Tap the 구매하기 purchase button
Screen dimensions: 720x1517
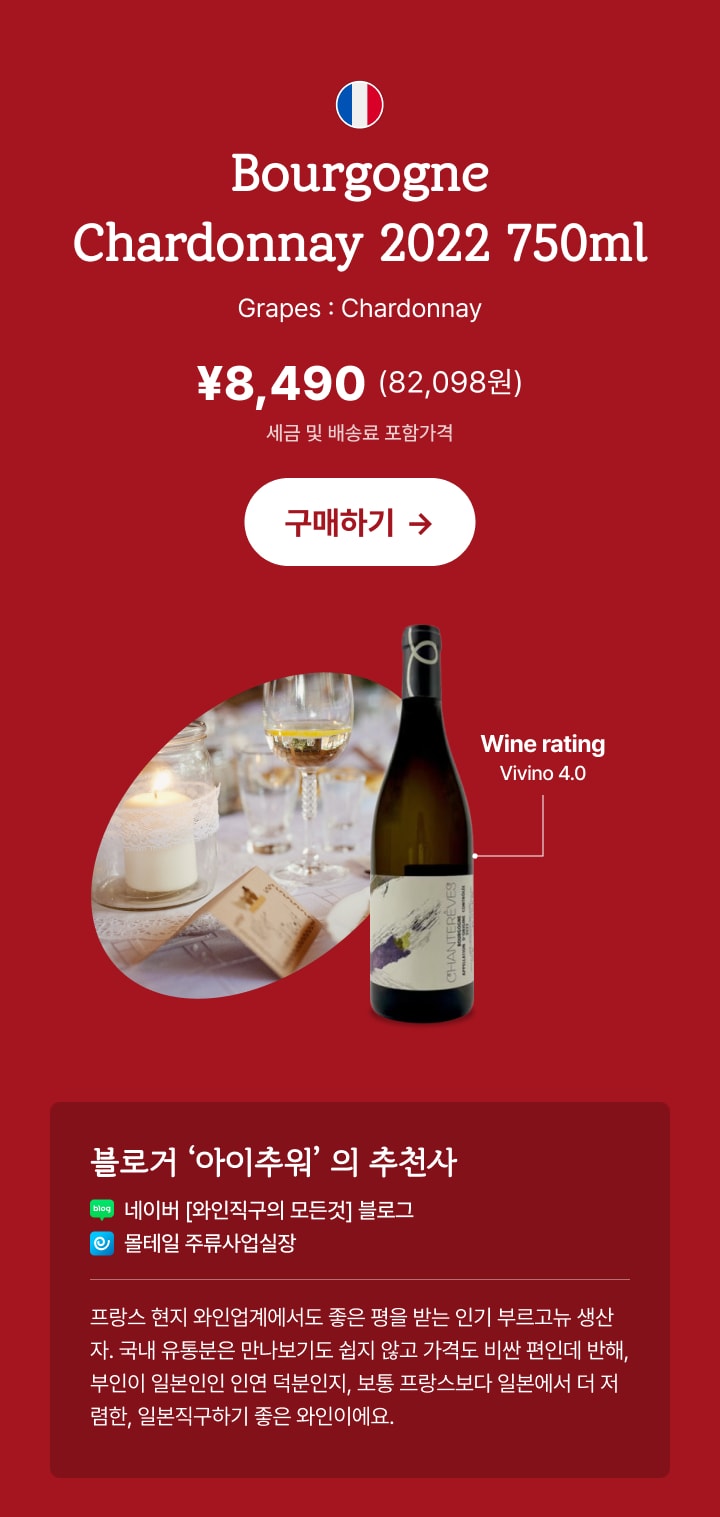(x=359, y=522)
